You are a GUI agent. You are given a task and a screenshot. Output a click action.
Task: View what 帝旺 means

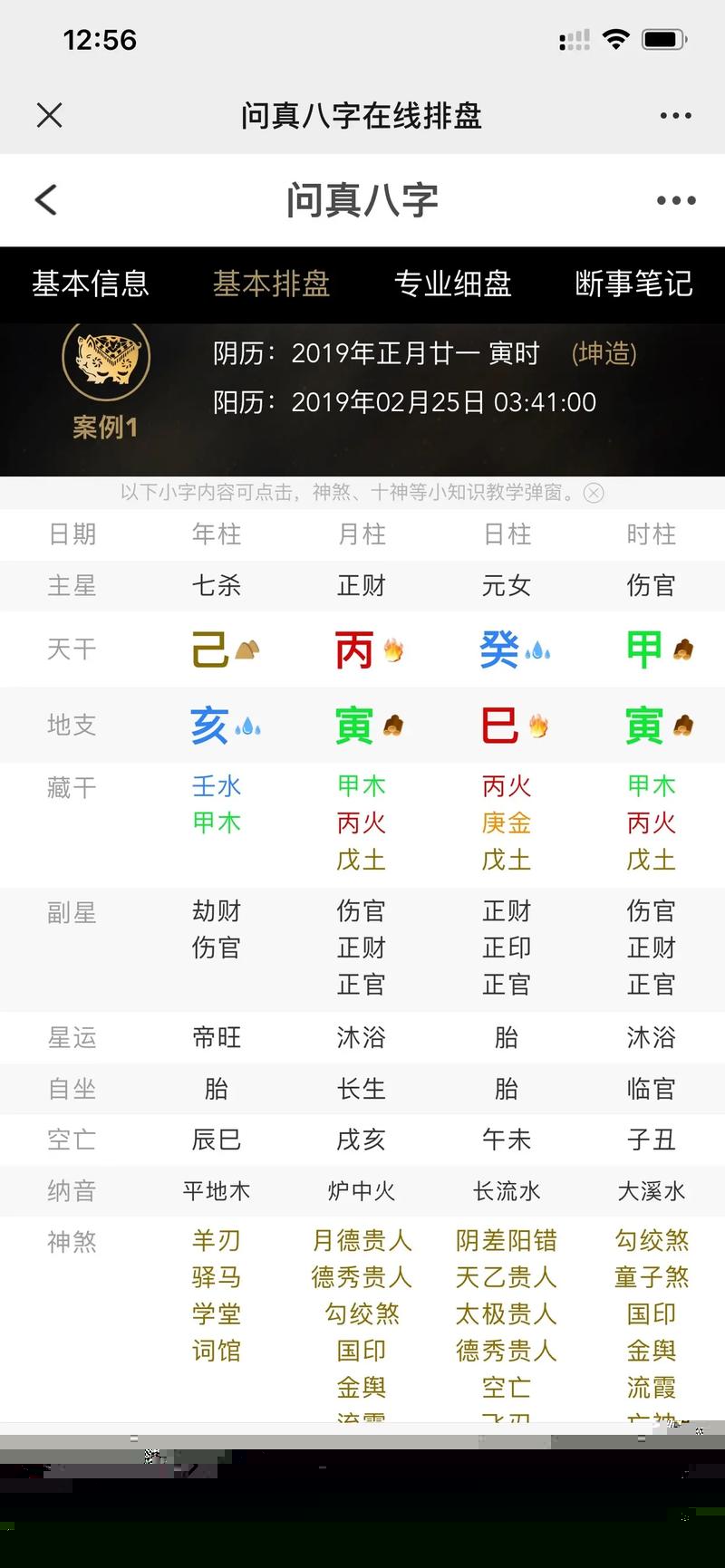(217, 1037)
